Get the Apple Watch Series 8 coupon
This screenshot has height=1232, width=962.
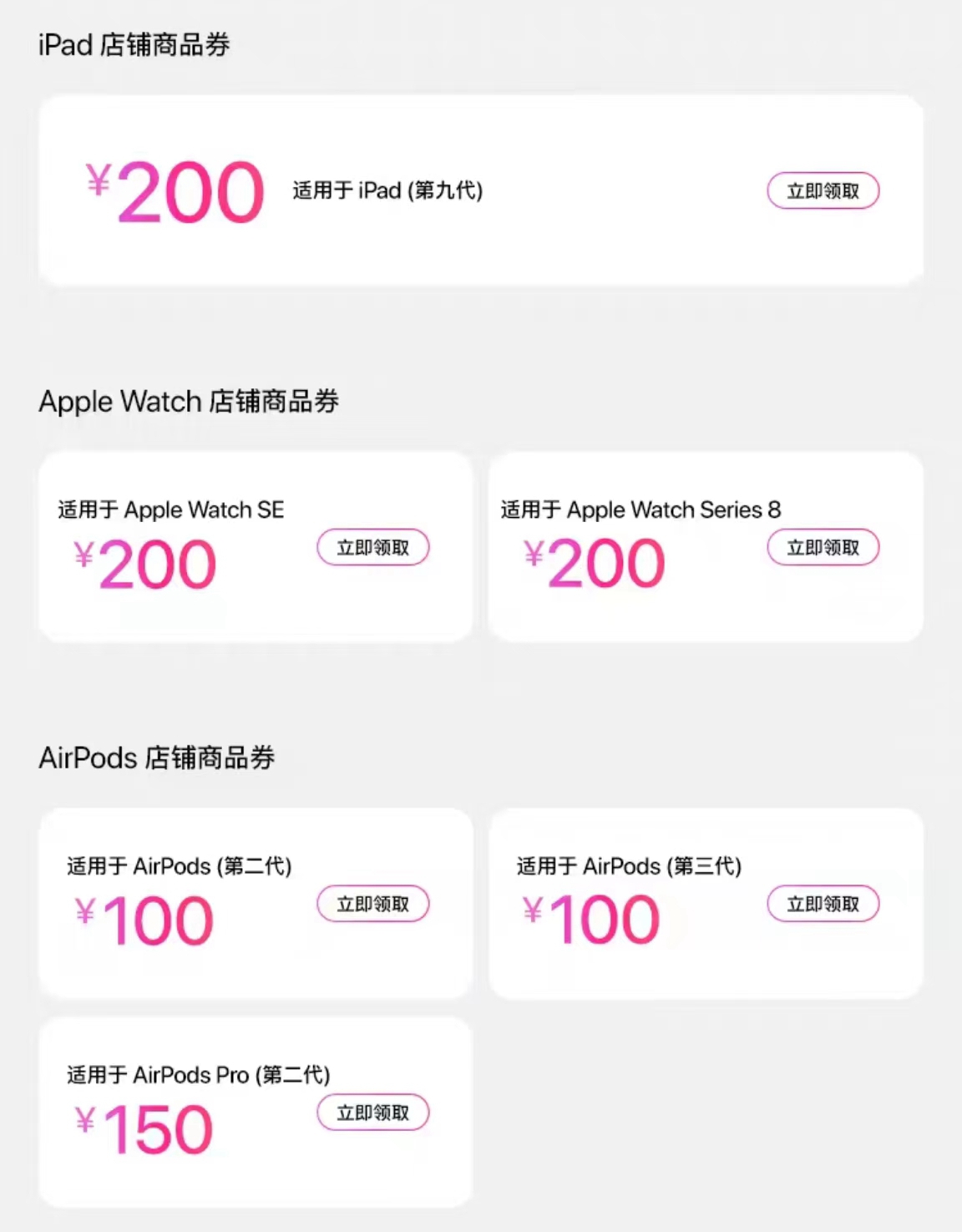click(823, 548)
